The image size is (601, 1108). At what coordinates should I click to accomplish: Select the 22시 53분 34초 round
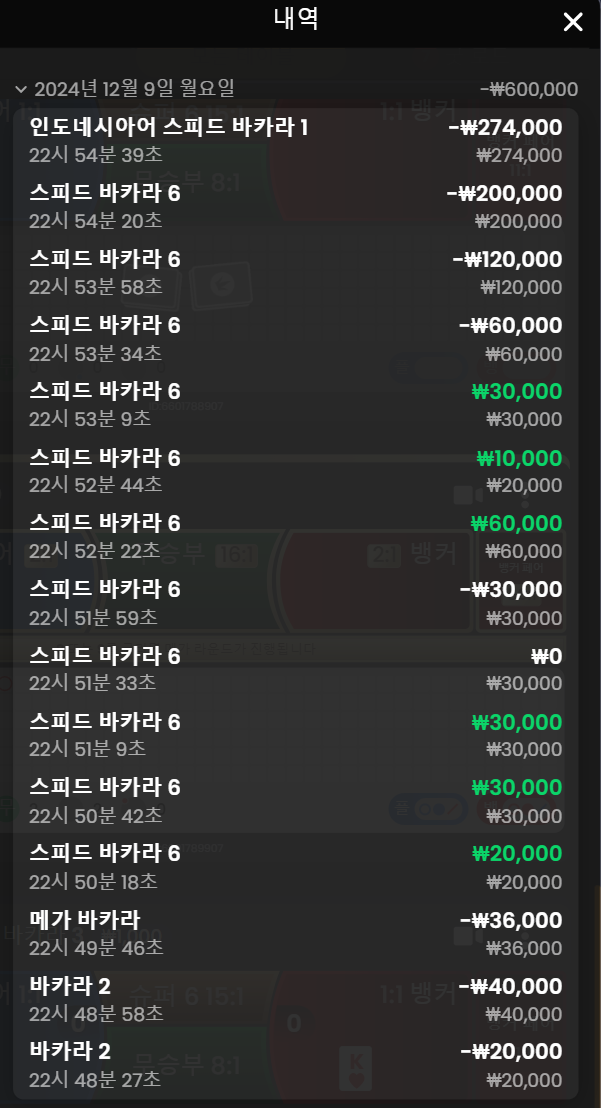295,338
